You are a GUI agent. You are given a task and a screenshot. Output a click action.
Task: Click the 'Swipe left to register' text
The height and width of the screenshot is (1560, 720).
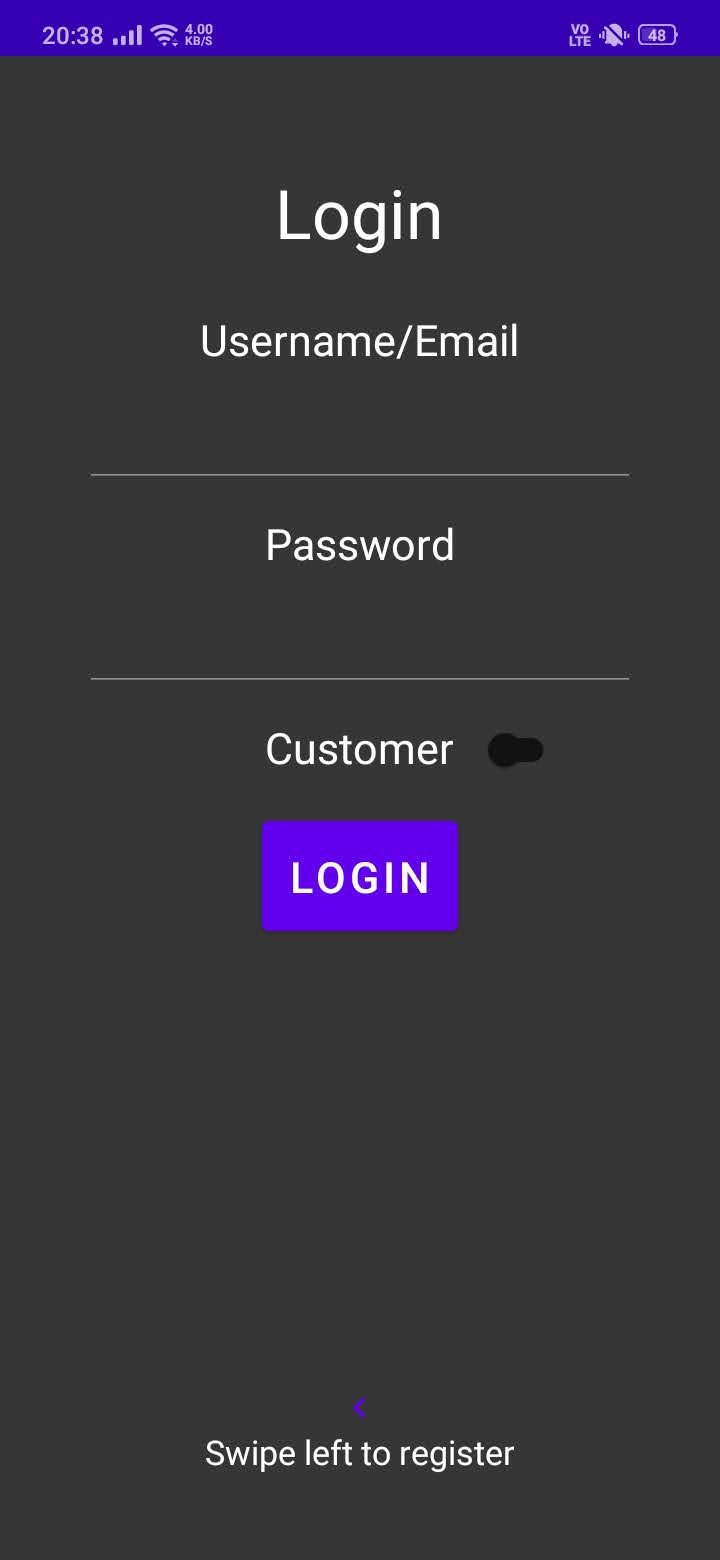pyautogui.click(x=359, y=1452)
